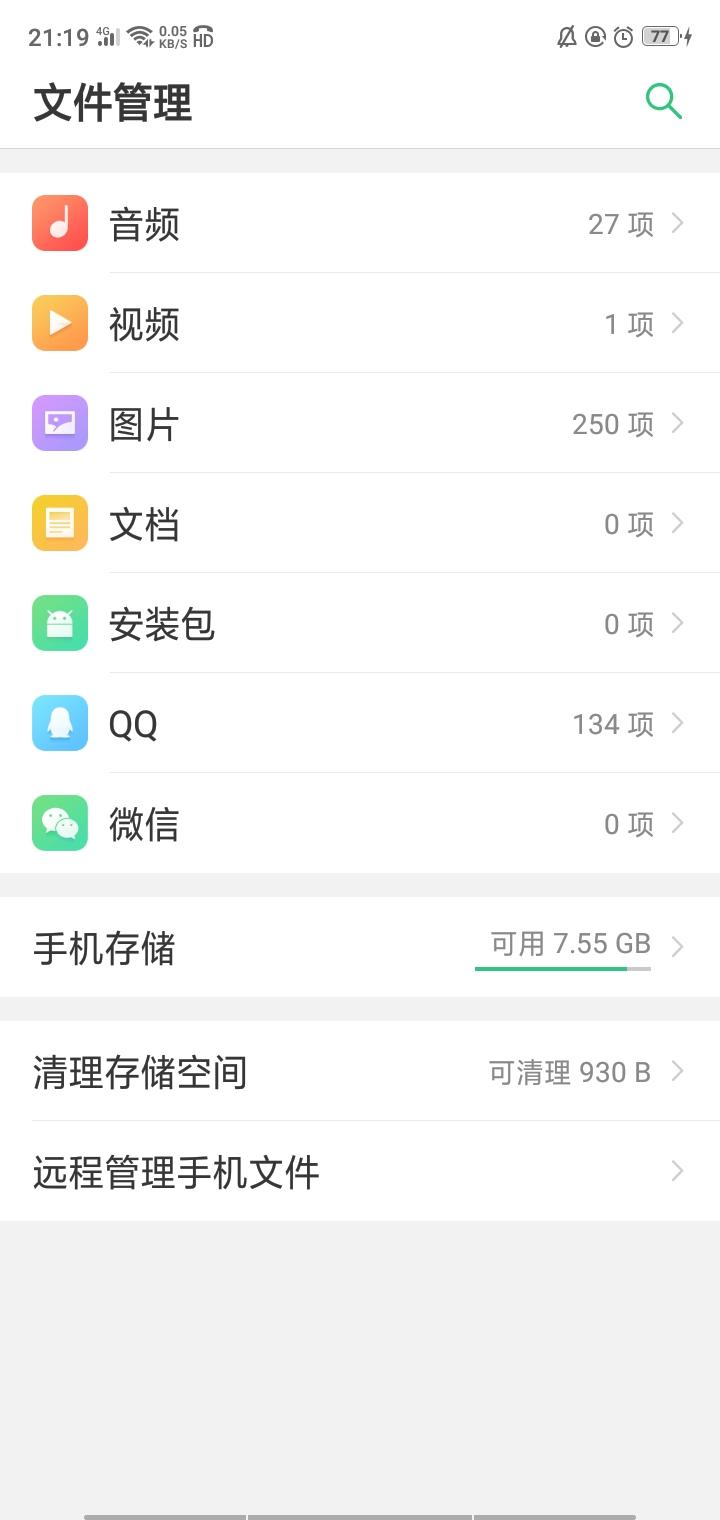Screen dimensions: 720x1520
Task: Open 手机存储 phone storage
Action: [x=360, y=947]
